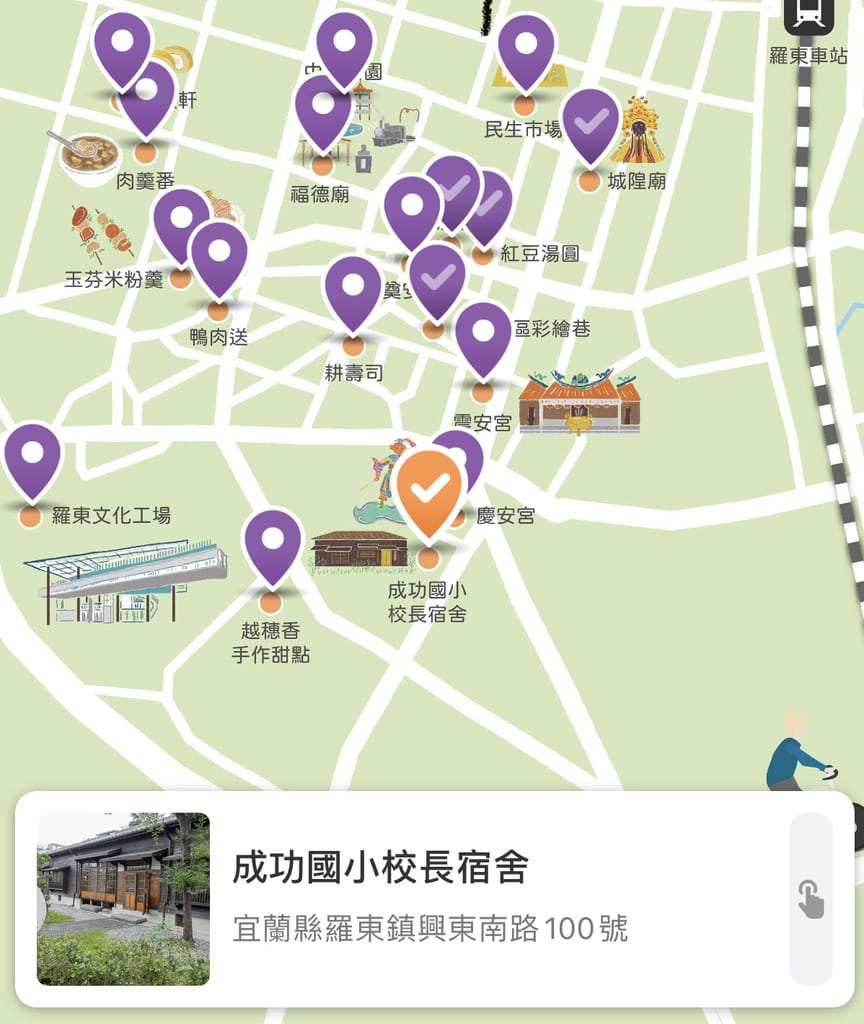This screenshot has width=864, height=1024.
Task: Open the 民生市場 map pin
Action: coord(525,48)
